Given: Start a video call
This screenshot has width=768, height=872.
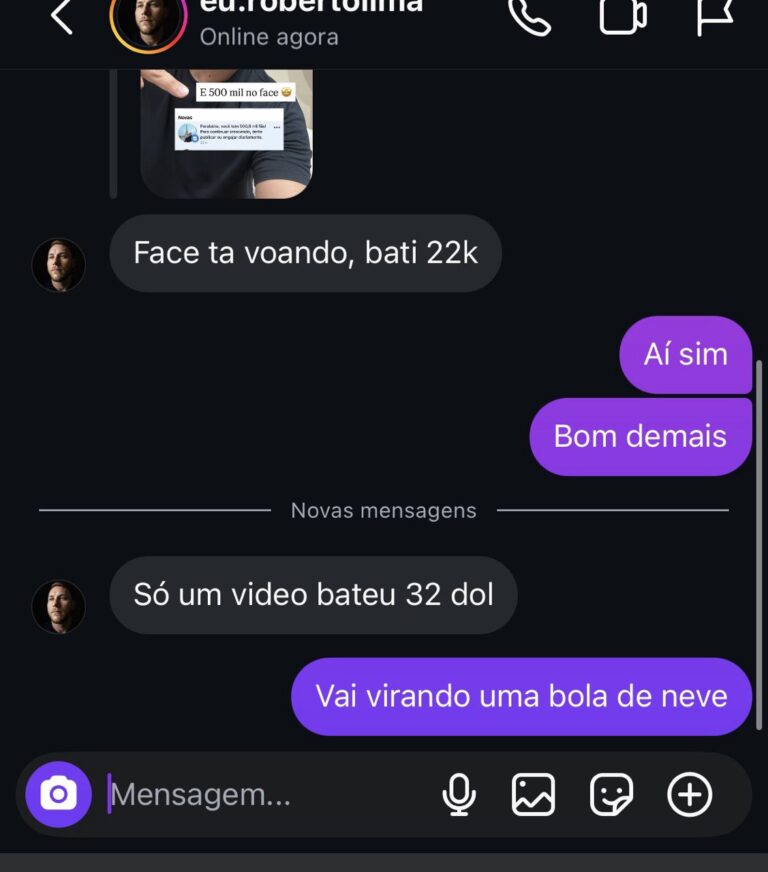Looking at the screenshot, I should [622, 15].
